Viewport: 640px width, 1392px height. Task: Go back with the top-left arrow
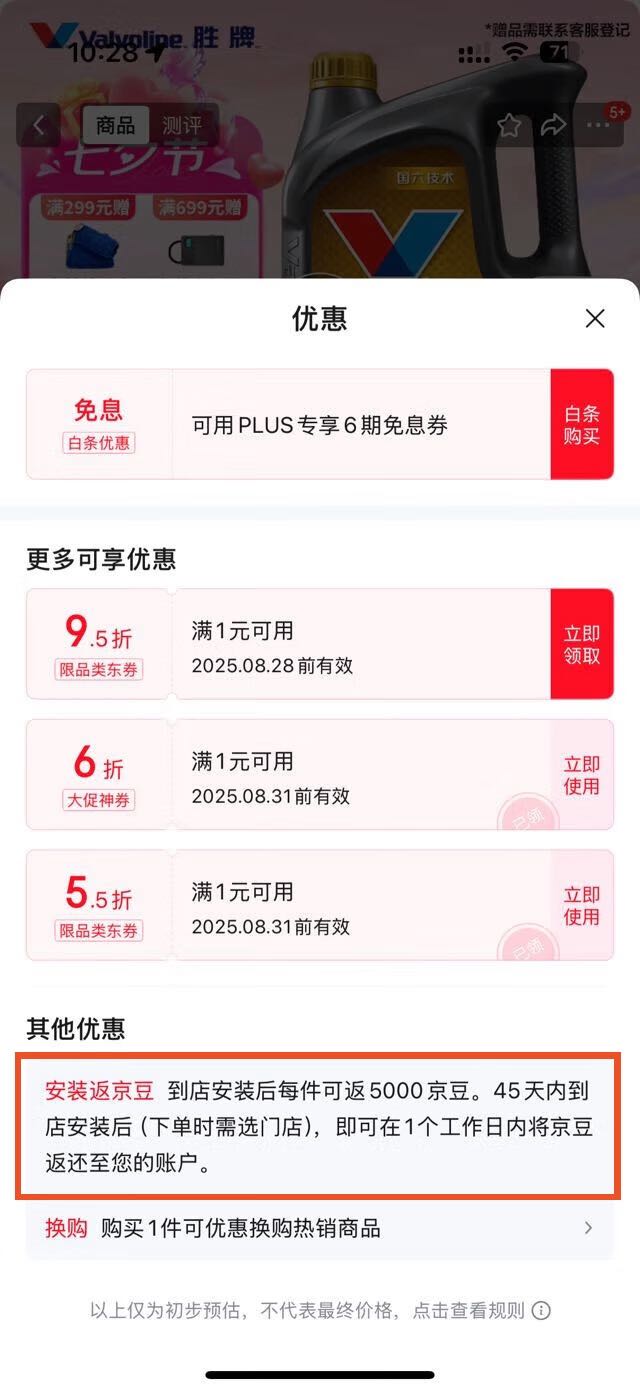(40, 125)
